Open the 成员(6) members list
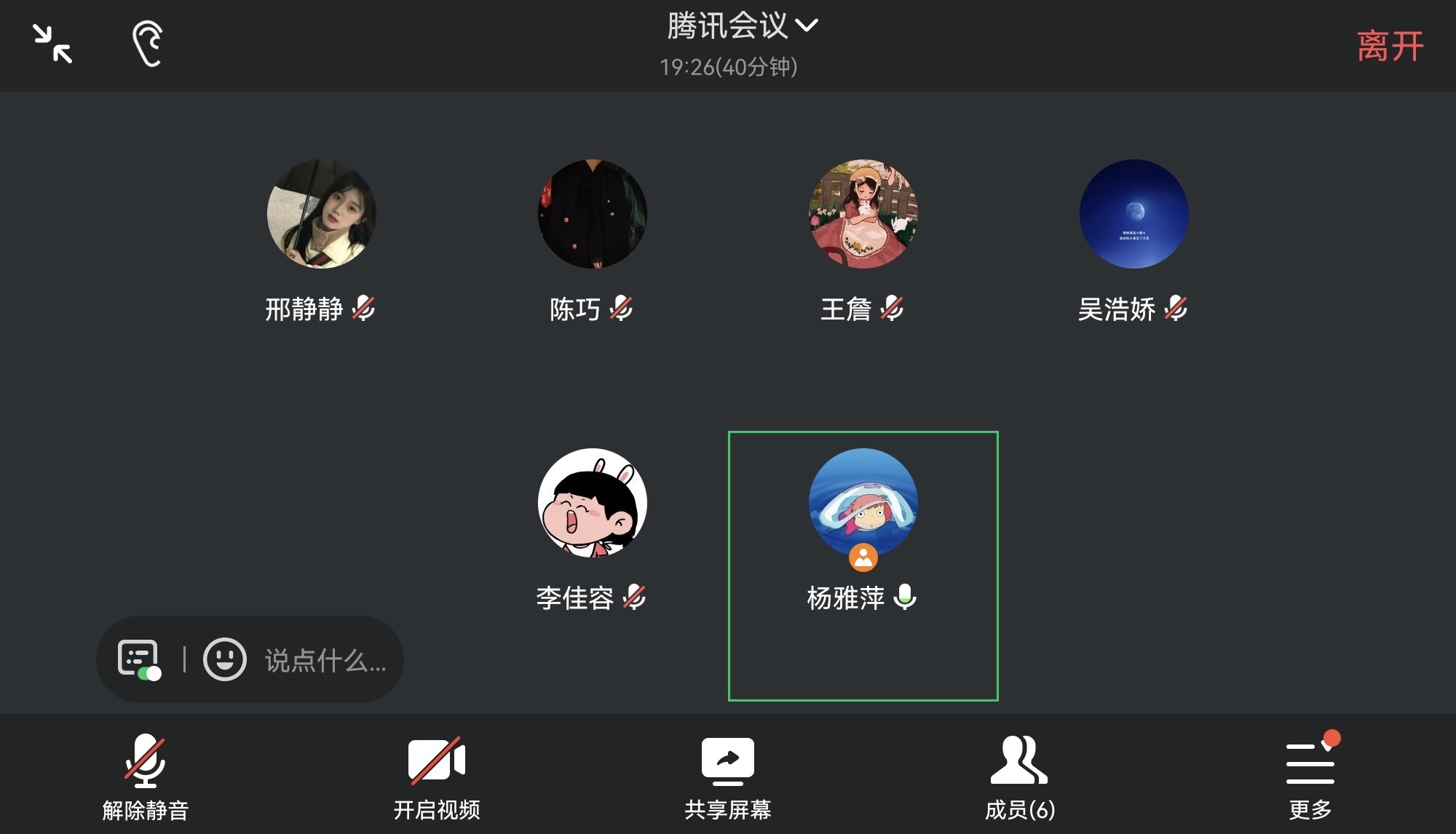This screenshot has height=834, width=1456. pyautogui.click(x=1018, y=776)
